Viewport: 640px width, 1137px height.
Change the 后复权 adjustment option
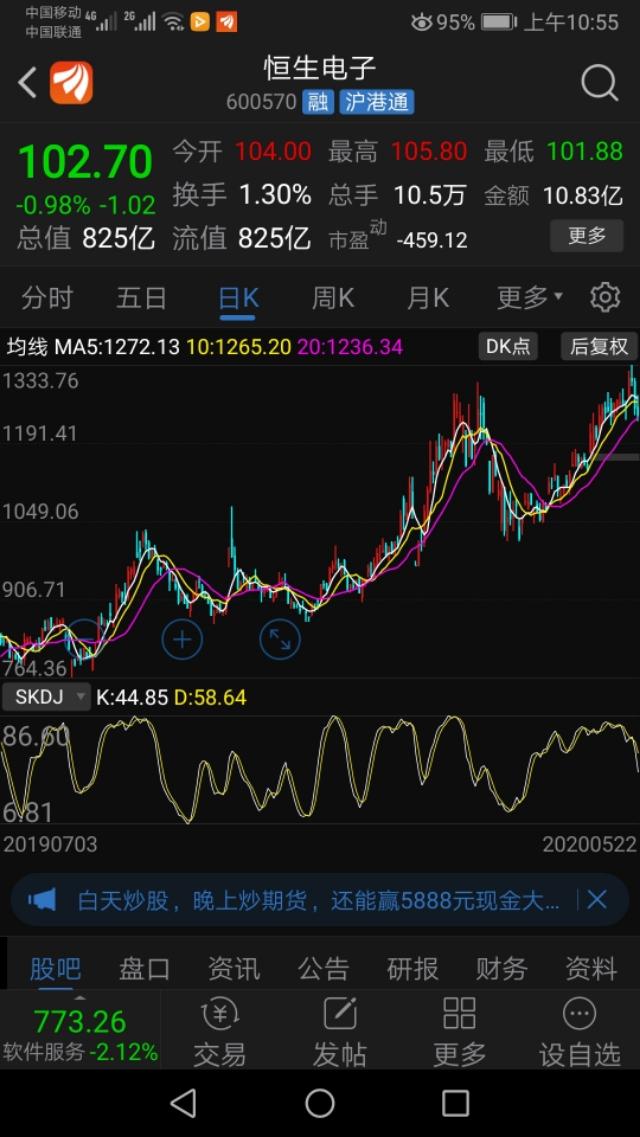tap(599, 347)
